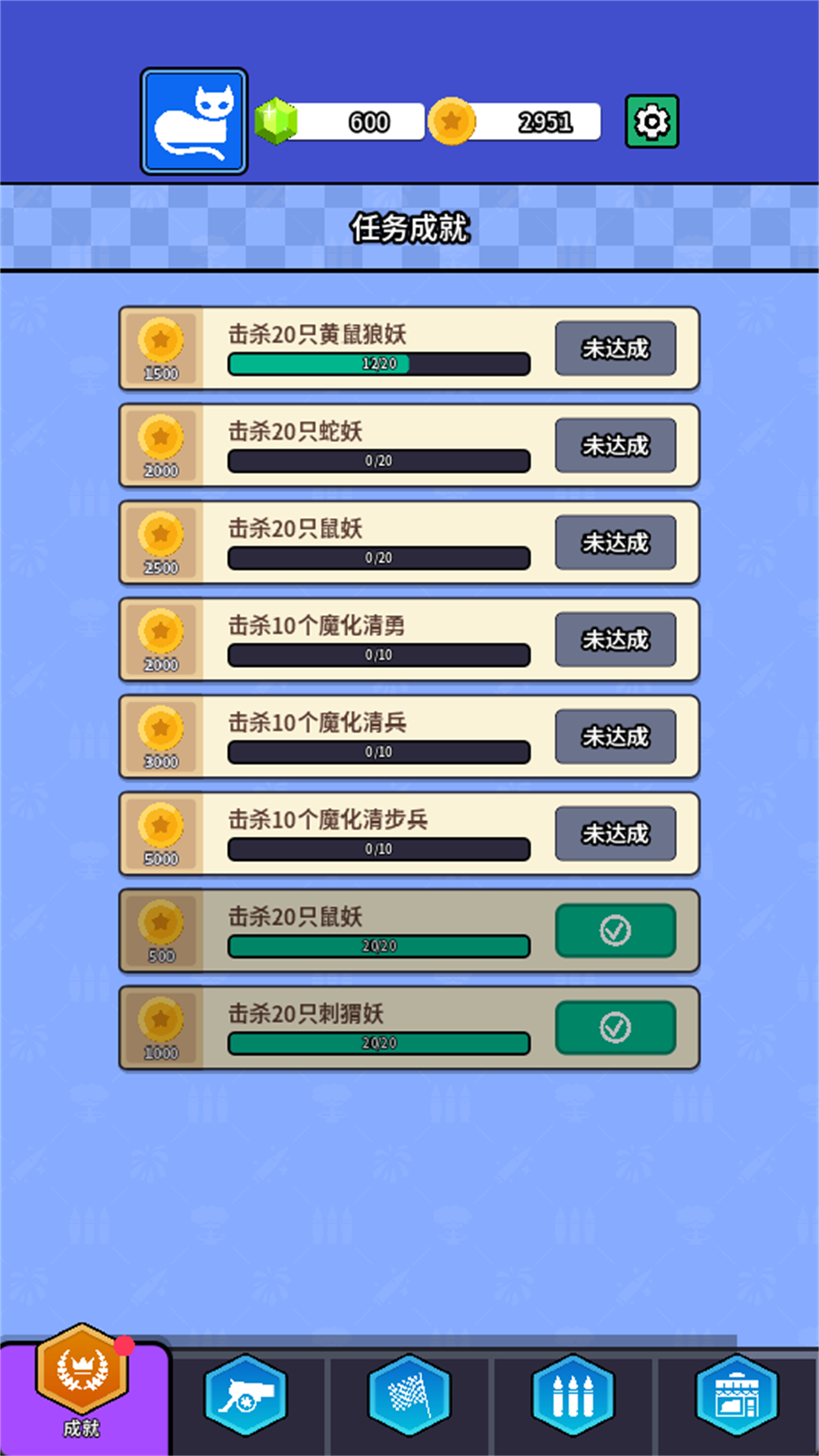Open the cannon weapons tab
The height and width of the screenshot is (1456, 819).
246,1395
